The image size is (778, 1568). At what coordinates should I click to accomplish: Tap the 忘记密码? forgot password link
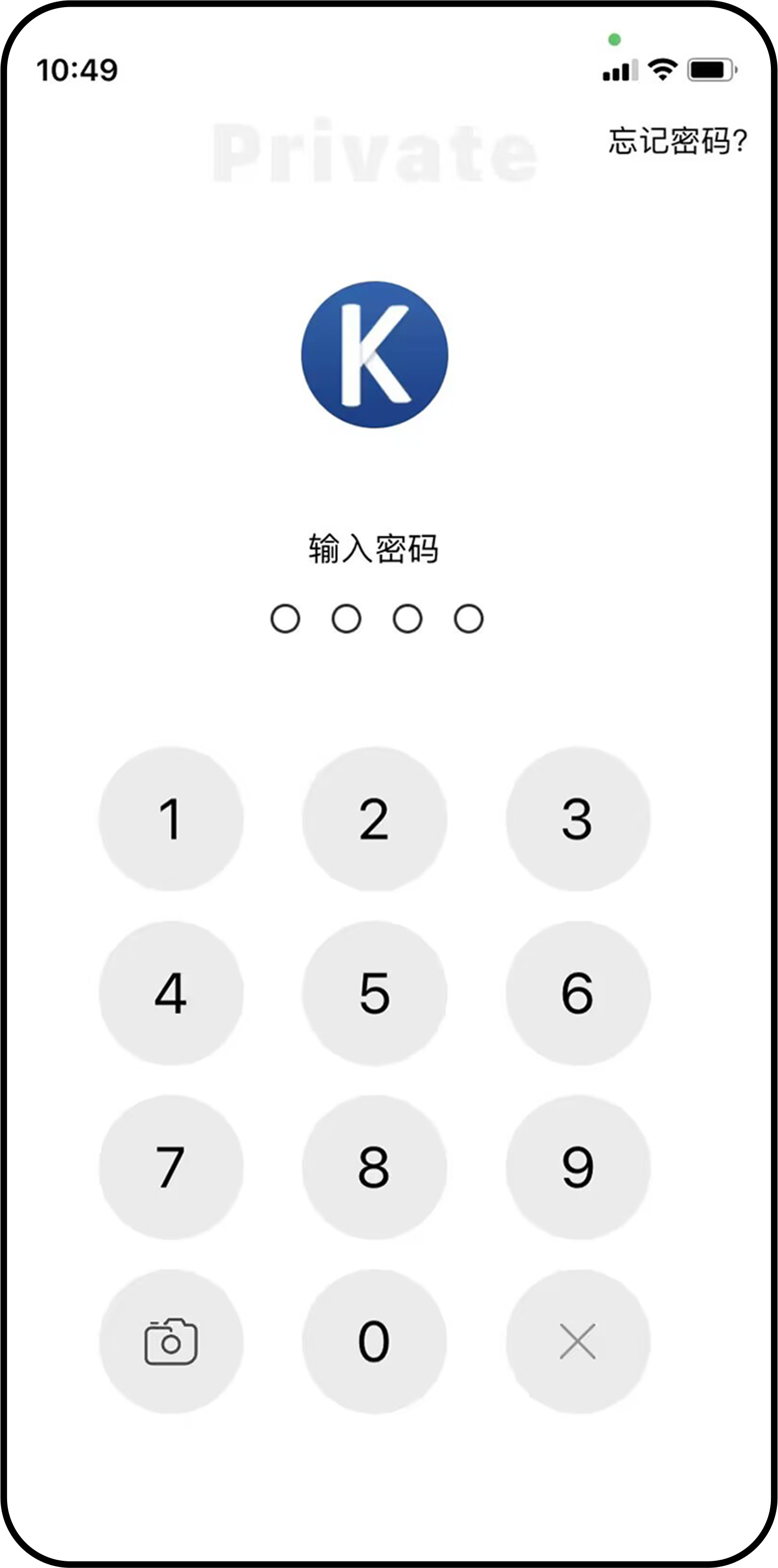click(x=677, y=141)
